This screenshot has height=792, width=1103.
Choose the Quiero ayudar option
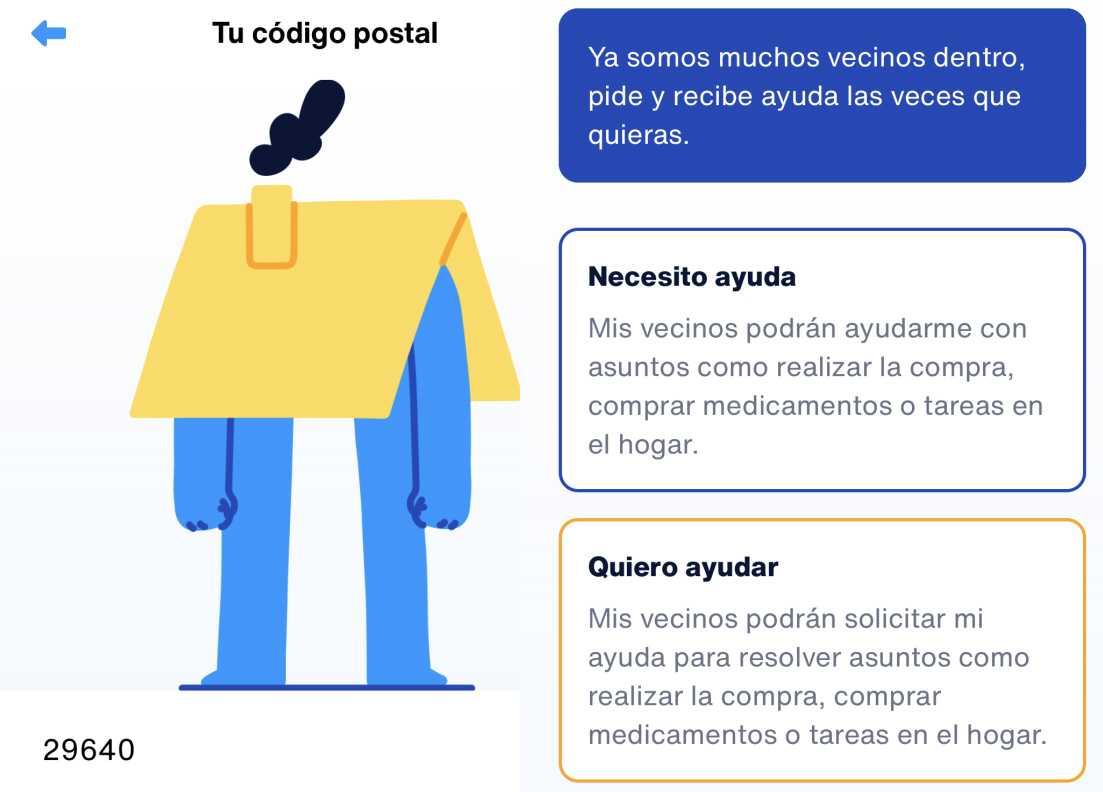[x=821, y=650]
